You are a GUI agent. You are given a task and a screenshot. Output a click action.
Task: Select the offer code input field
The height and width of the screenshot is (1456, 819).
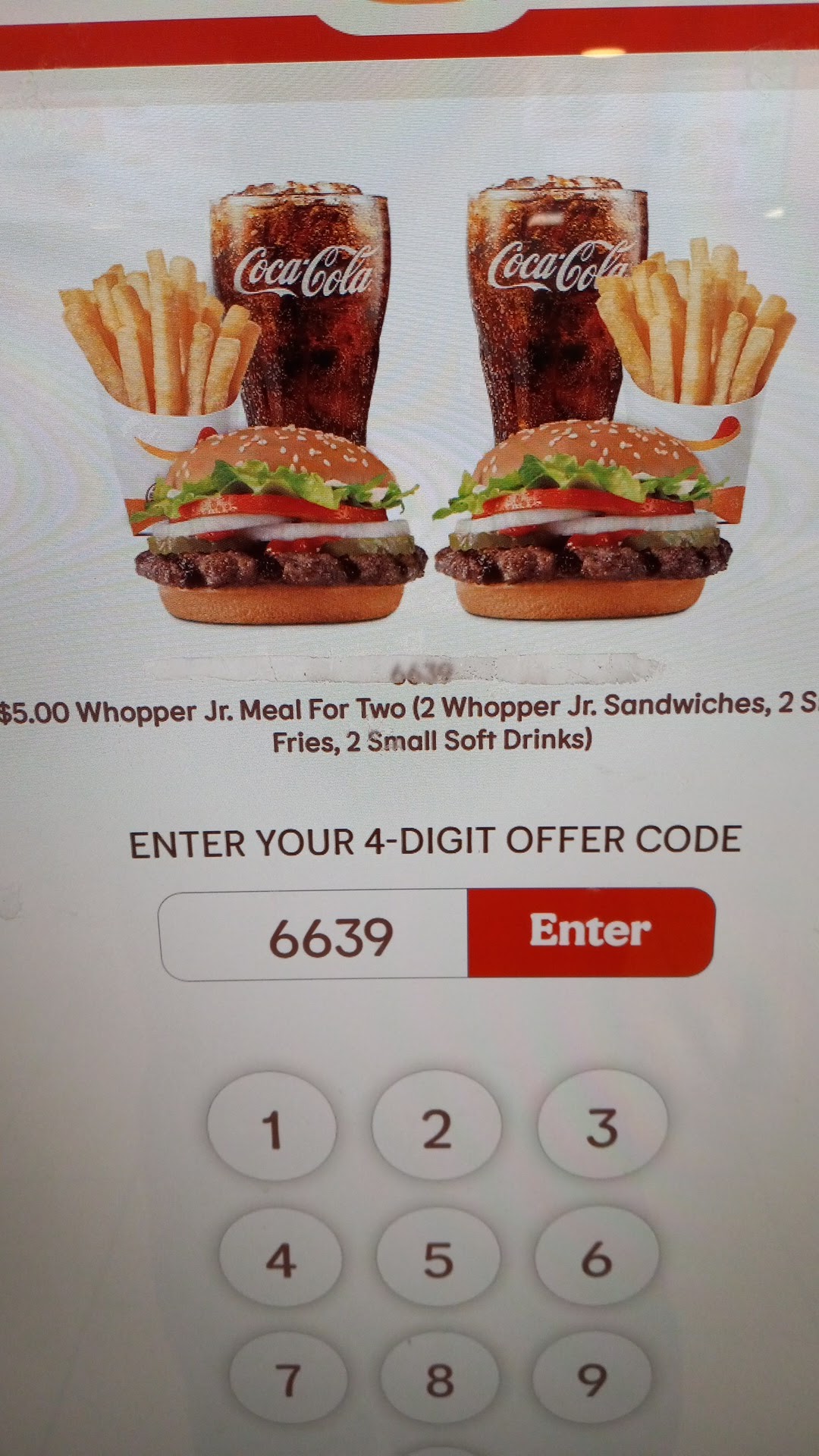tap(314, 936)
